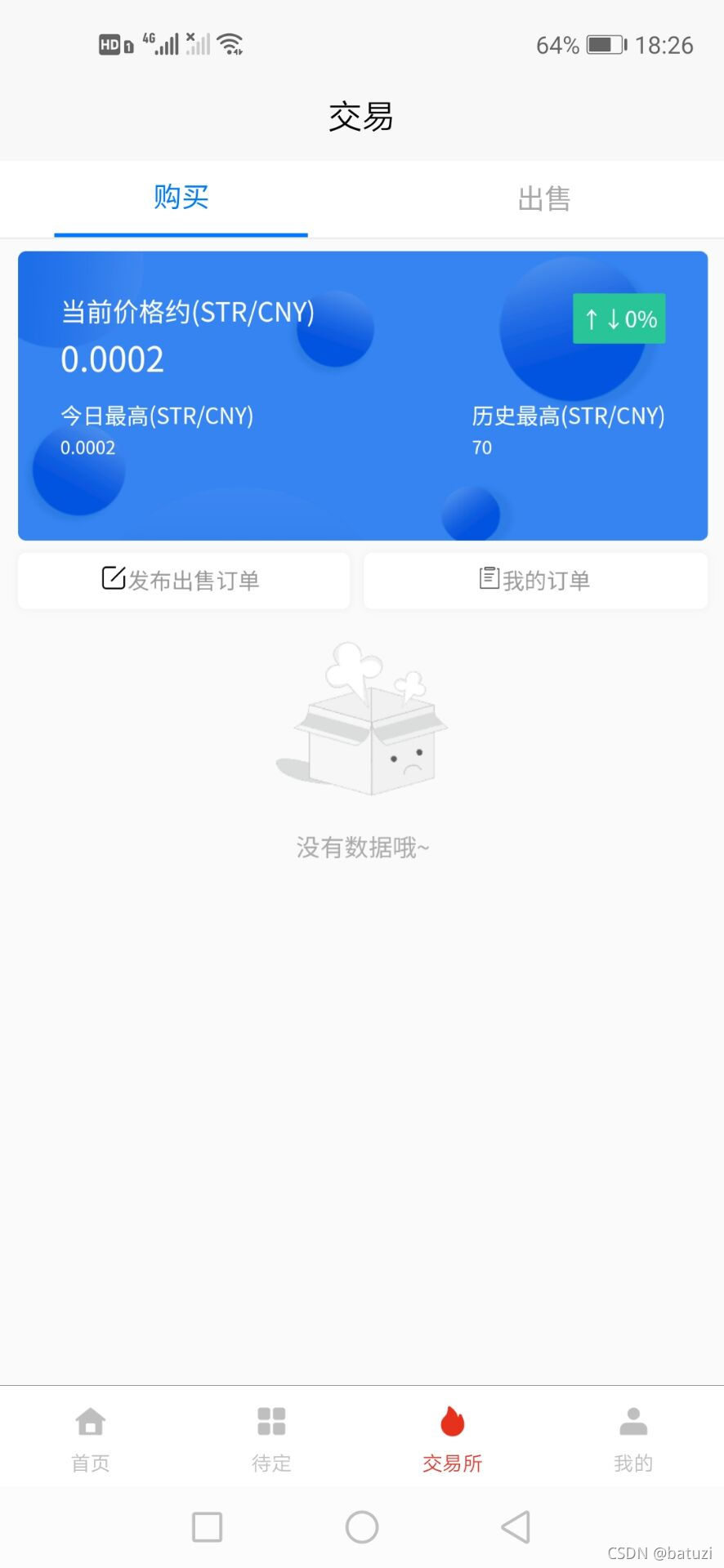Tap 发布出售订单 button
Image resolution: width=724 pixels, height=1568 pixels.
(184, 581)
